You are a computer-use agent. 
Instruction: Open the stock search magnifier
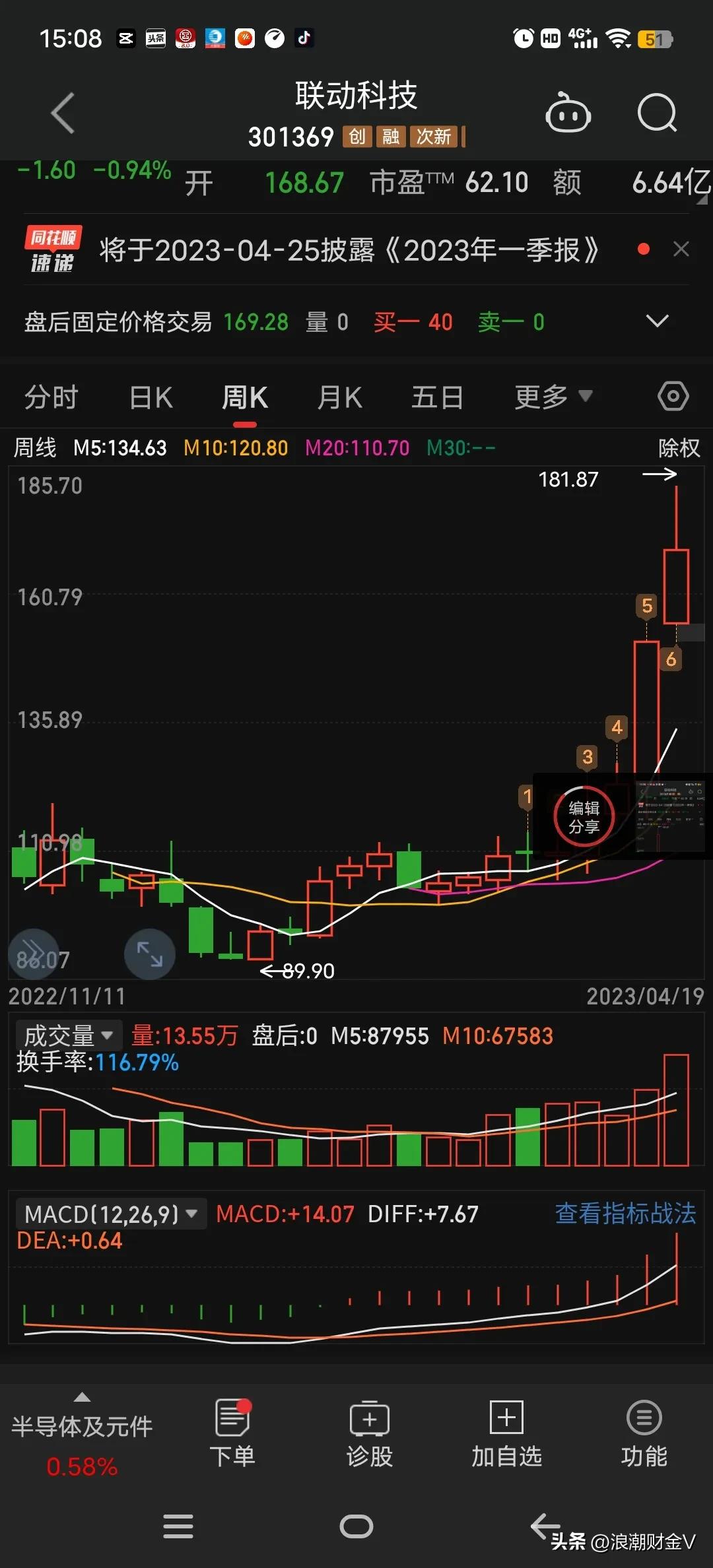click(x=658, y=113)
